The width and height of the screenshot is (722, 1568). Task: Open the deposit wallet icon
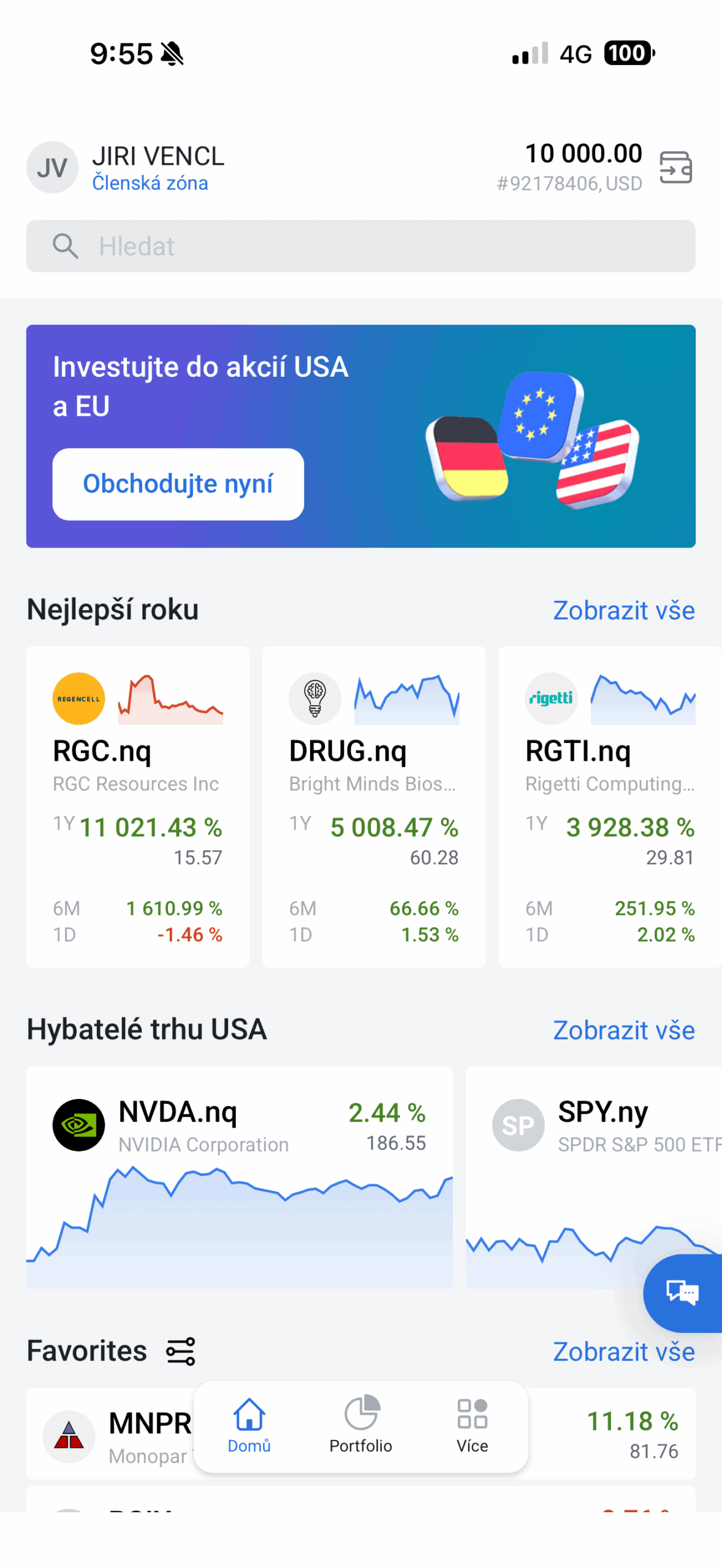point(675,167)
